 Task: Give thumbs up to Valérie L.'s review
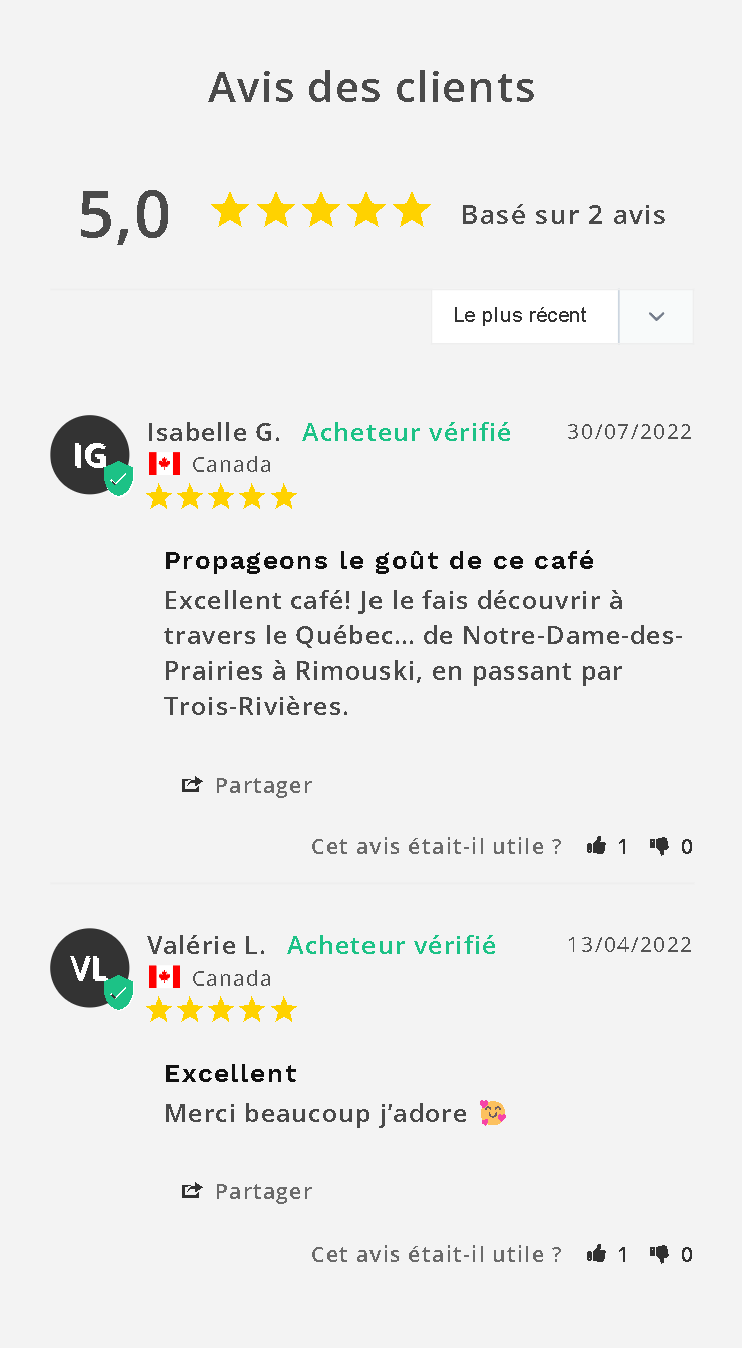pos(597,1254)
